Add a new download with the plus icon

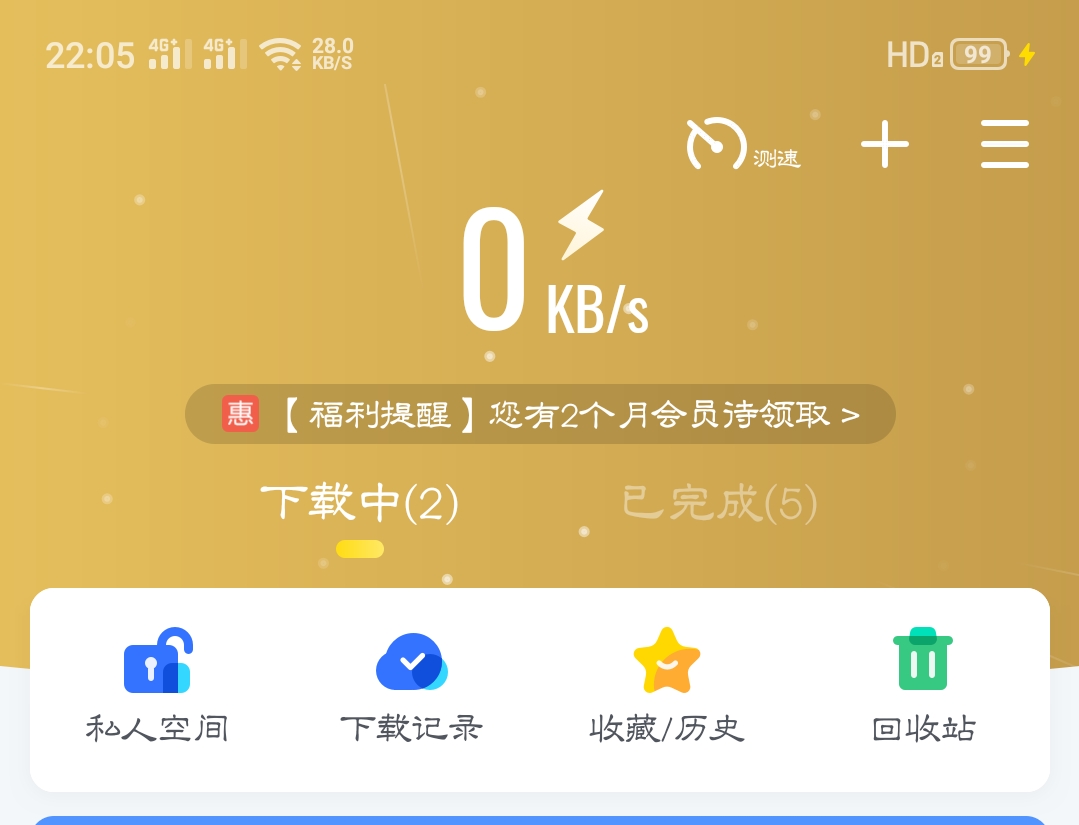[885, 145]
